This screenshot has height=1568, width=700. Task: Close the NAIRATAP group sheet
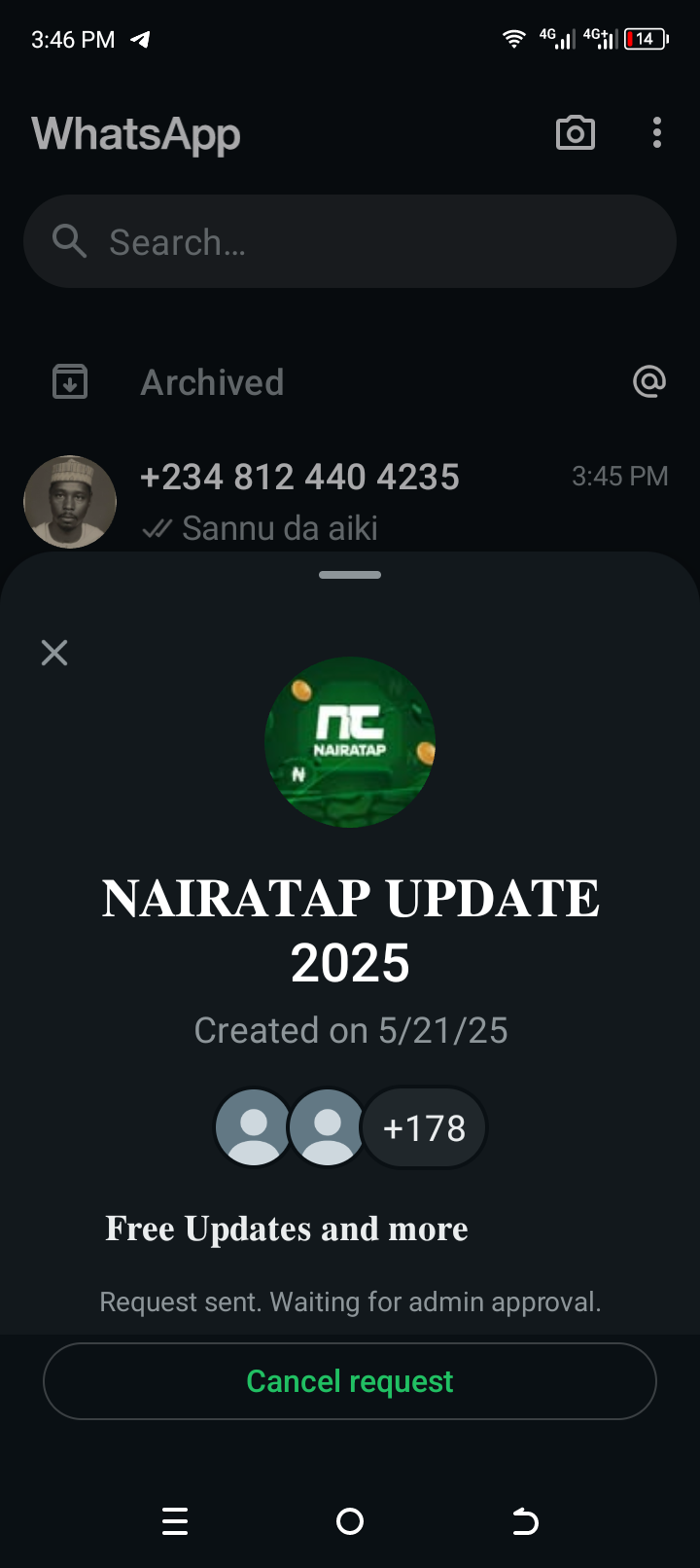(x=54, y=653)
